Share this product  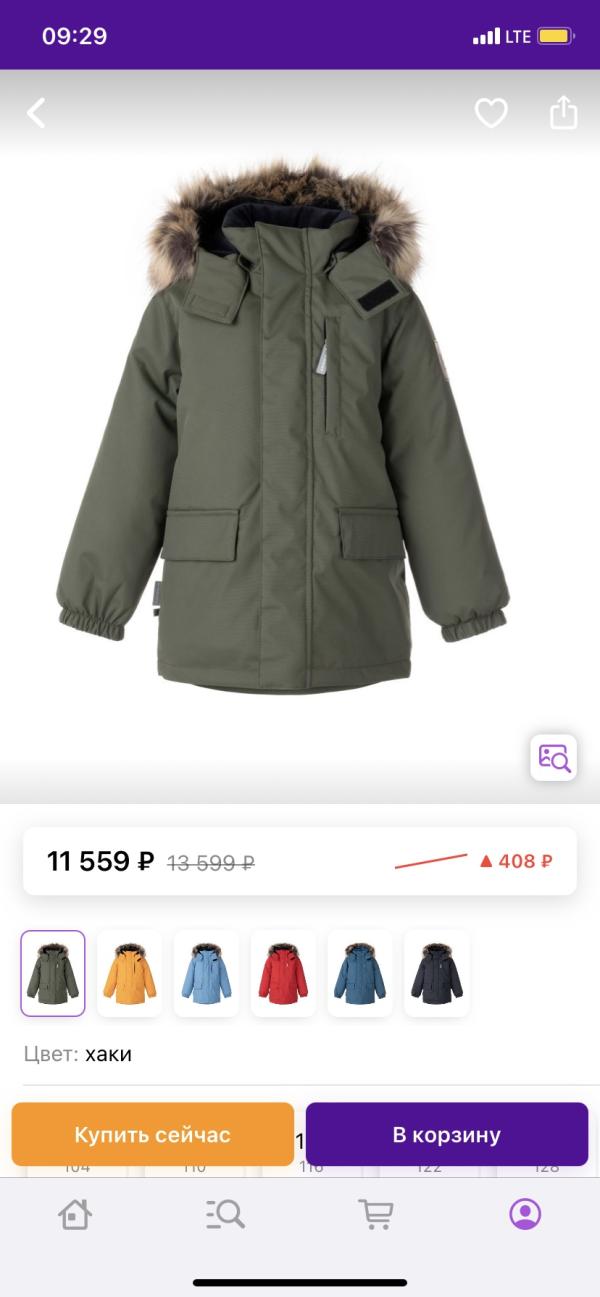point(564,112)
